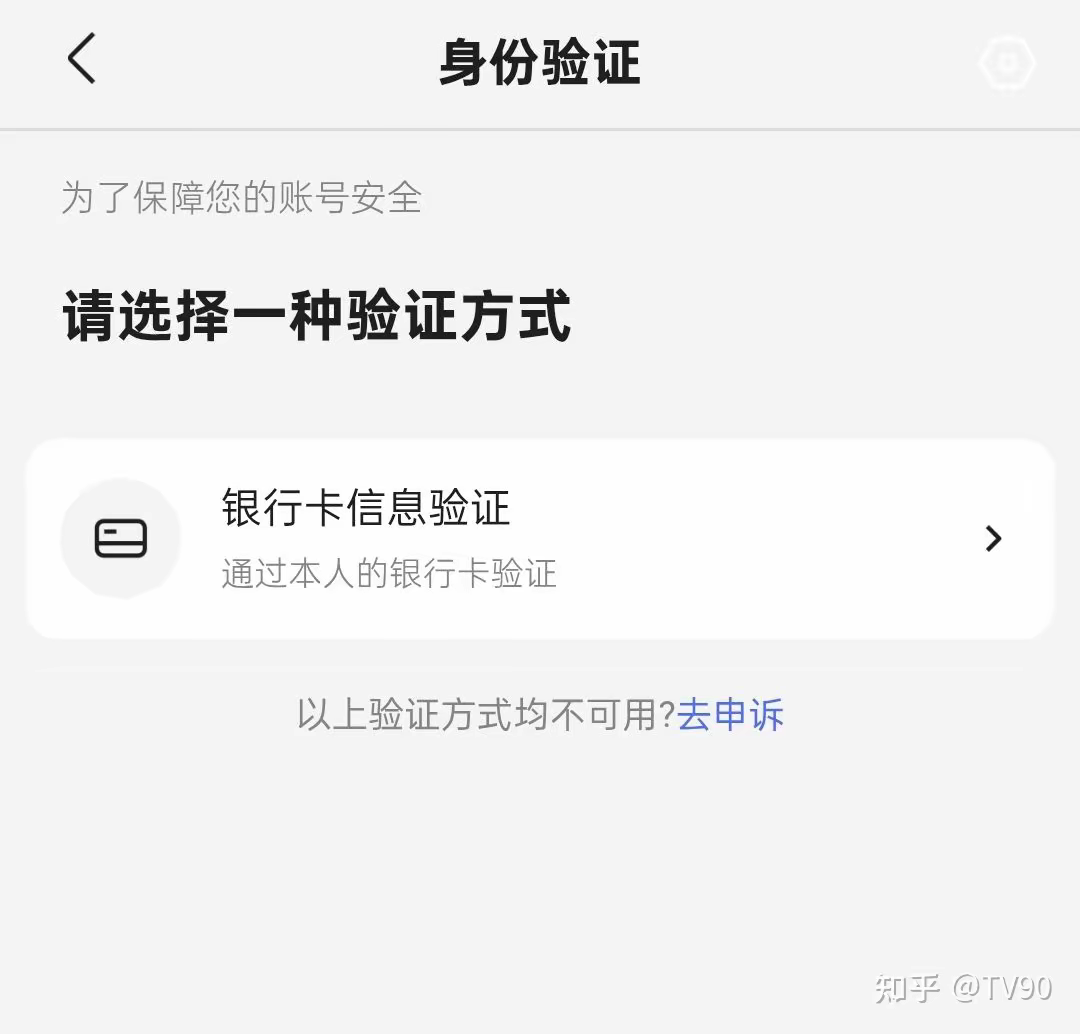Open 银行卡信息验证 option
Screen dimensions: 1080x1034
point(540,539)
